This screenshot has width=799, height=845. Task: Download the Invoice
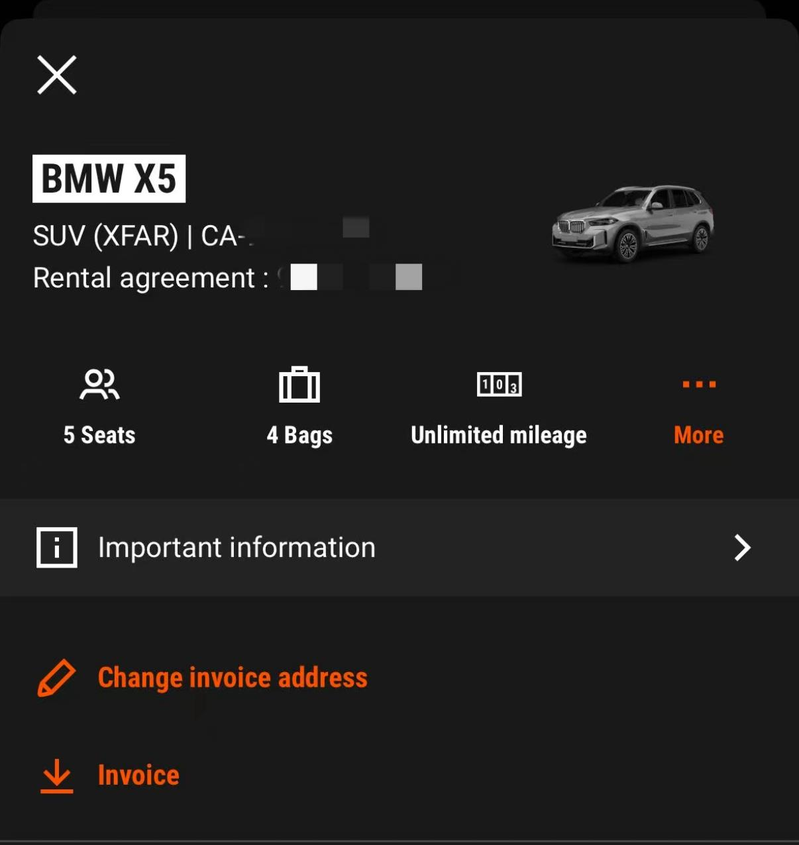(137, 775)
